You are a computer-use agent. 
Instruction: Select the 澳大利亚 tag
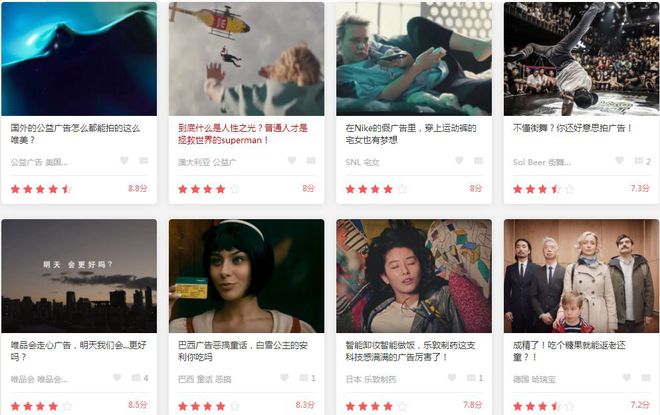[192, 161]
